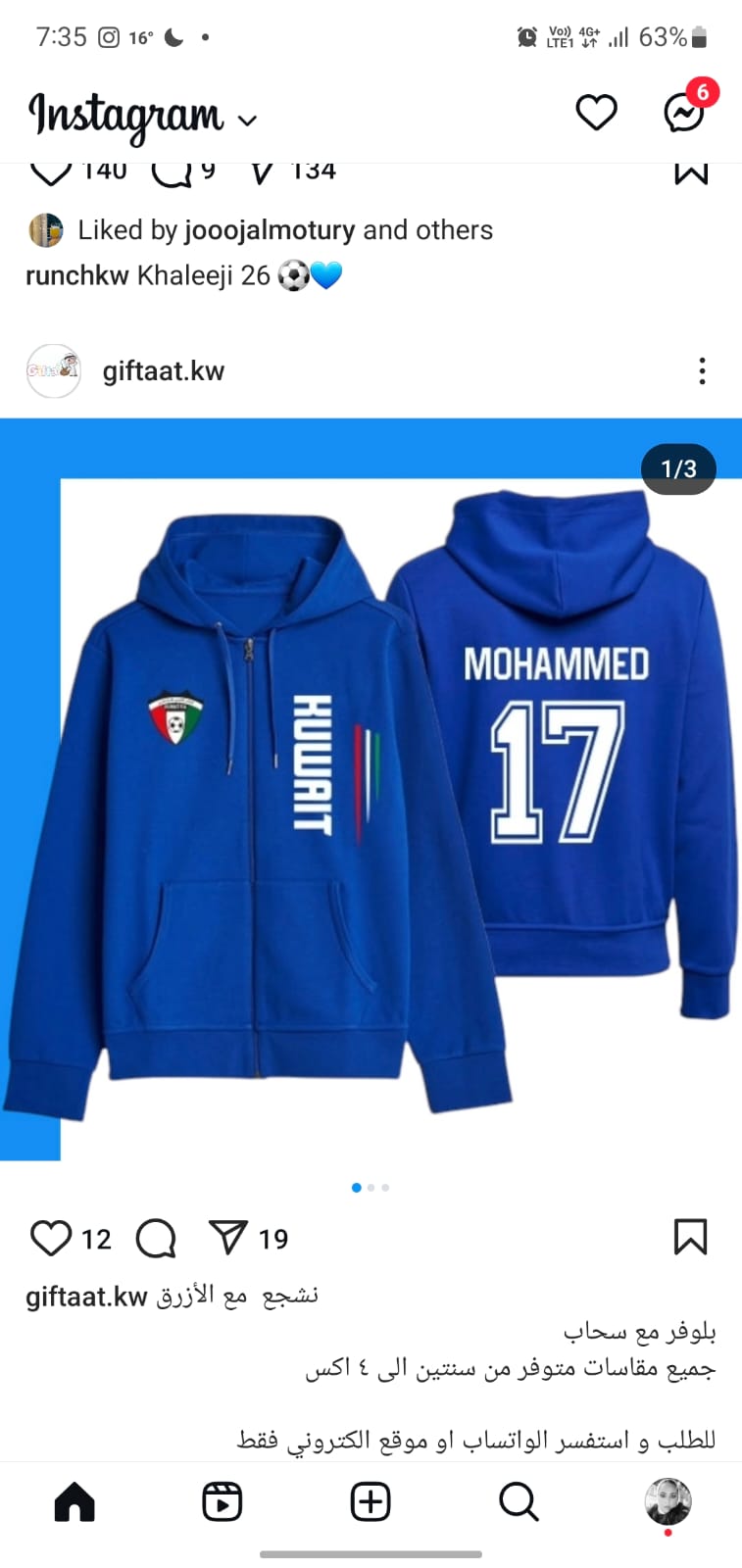Save the giftaat.kw post to bookmarks

point(691,1237)
